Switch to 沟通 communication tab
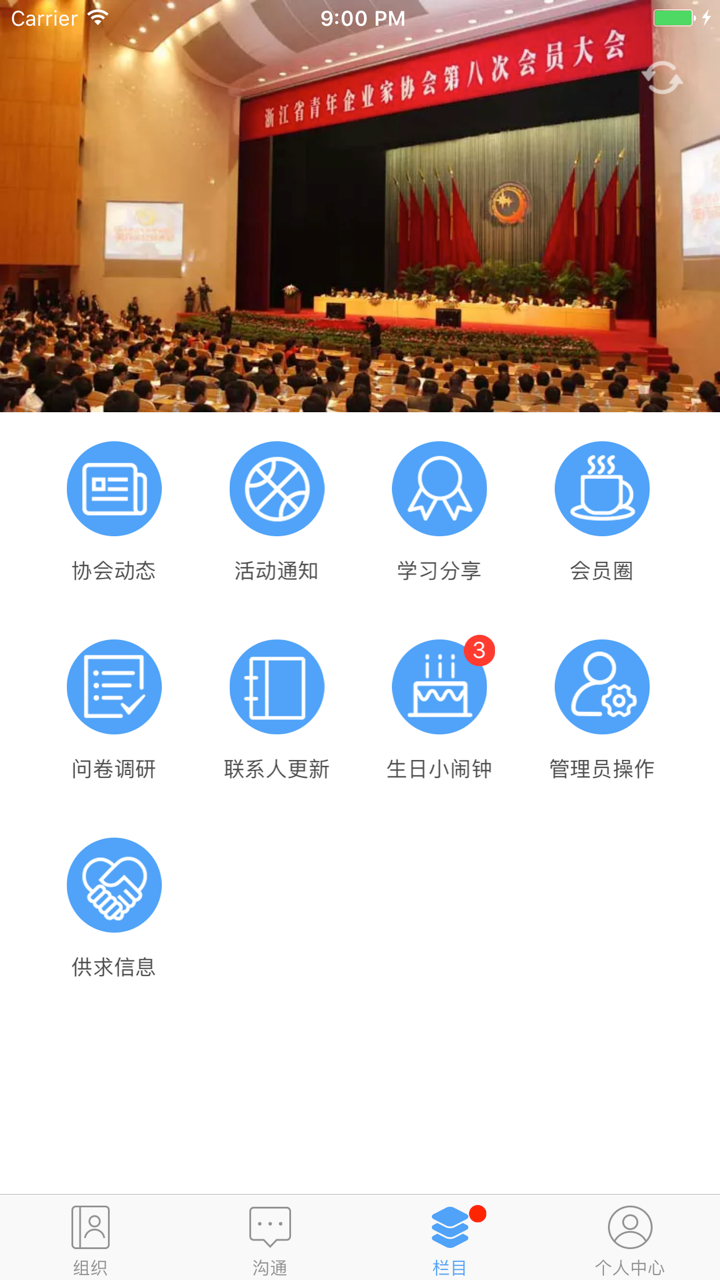Viewport: 720px width, 1280px height. (x=270, y=1237)
